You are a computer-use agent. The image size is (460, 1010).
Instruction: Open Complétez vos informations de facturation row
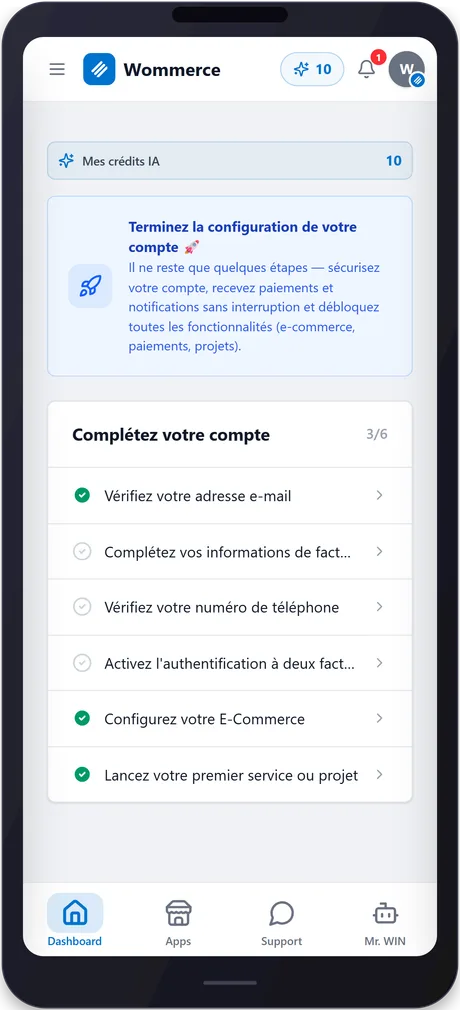230,552
